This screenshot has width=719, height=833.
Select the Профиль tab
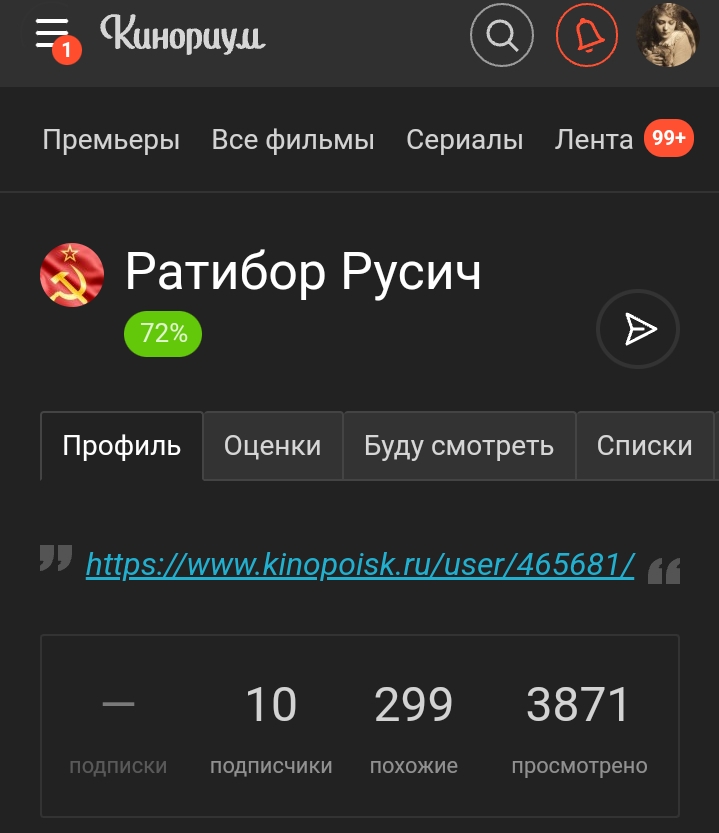pyautogui.click(x=122, y=446)
